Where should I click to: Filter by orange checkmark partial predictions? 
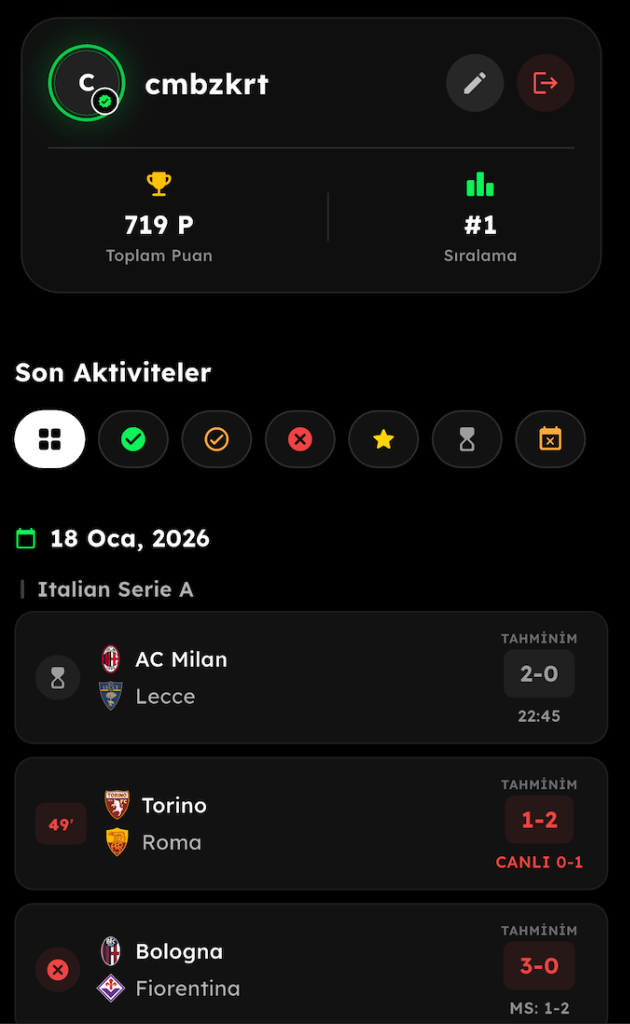coord(216,439)
